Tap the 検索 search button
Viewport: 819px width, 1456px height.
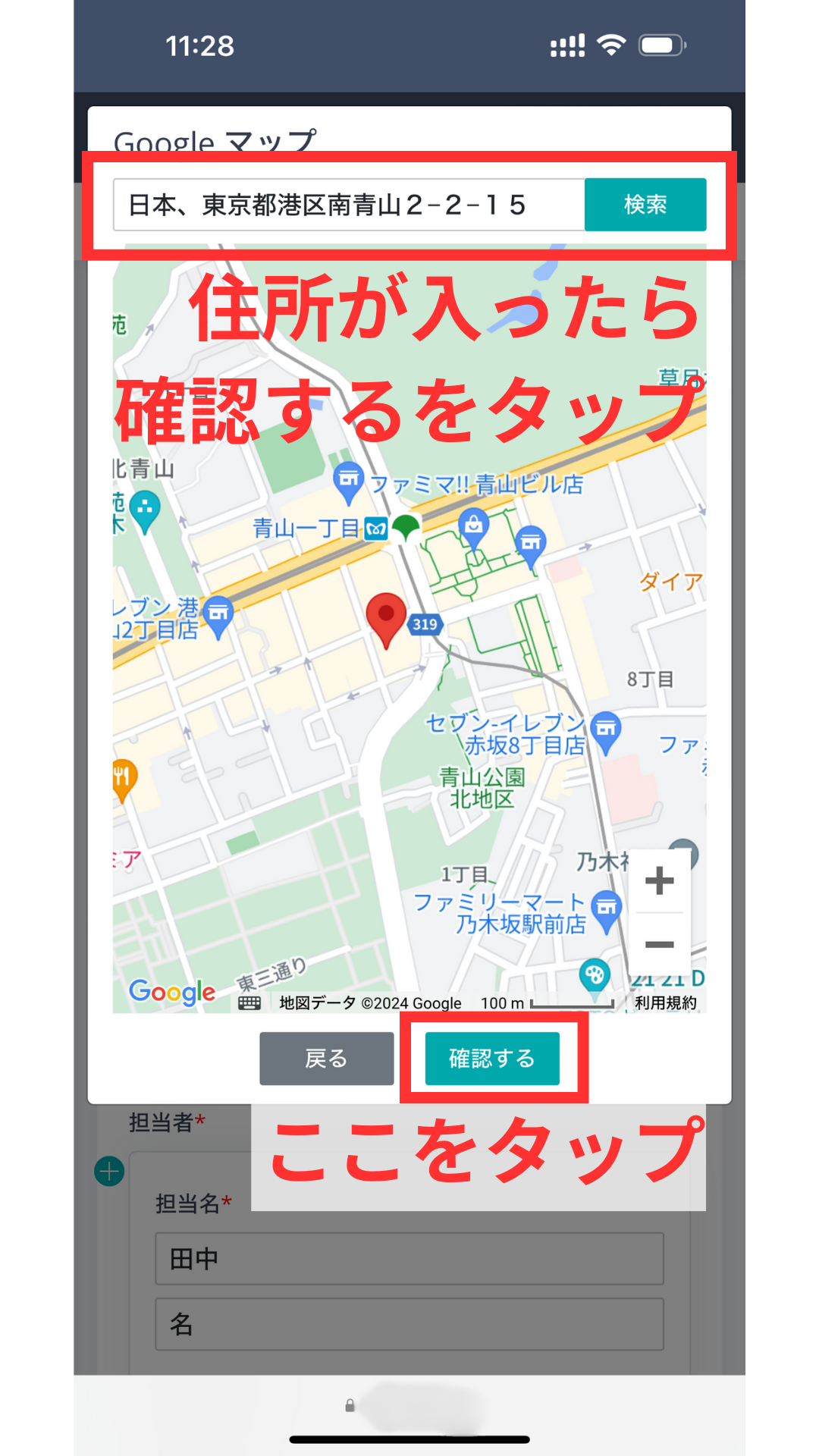[645, 205]
